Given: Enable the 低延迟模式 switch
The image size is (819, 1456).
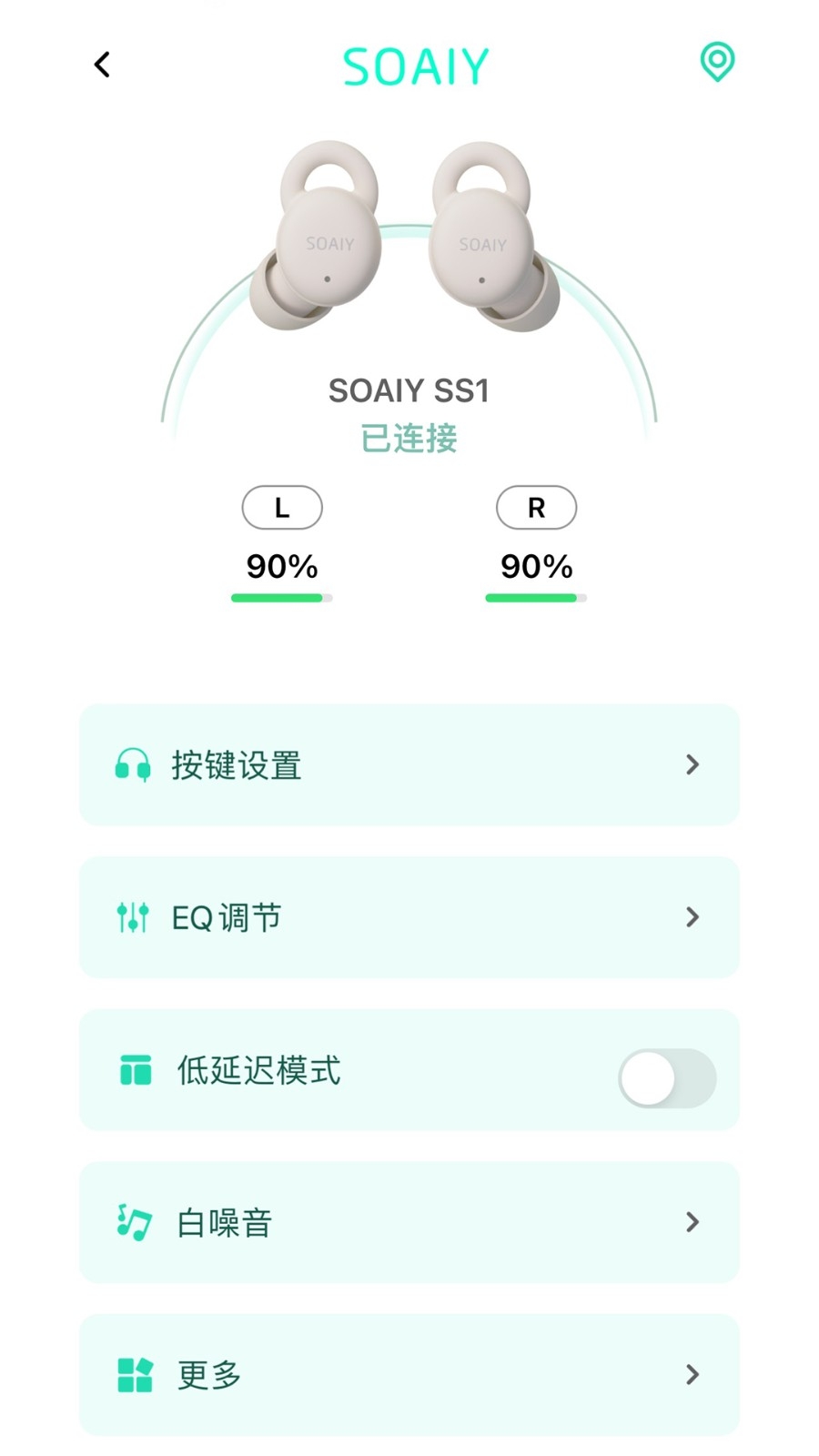Looking at the screenshot, I should click(667, 1078).
